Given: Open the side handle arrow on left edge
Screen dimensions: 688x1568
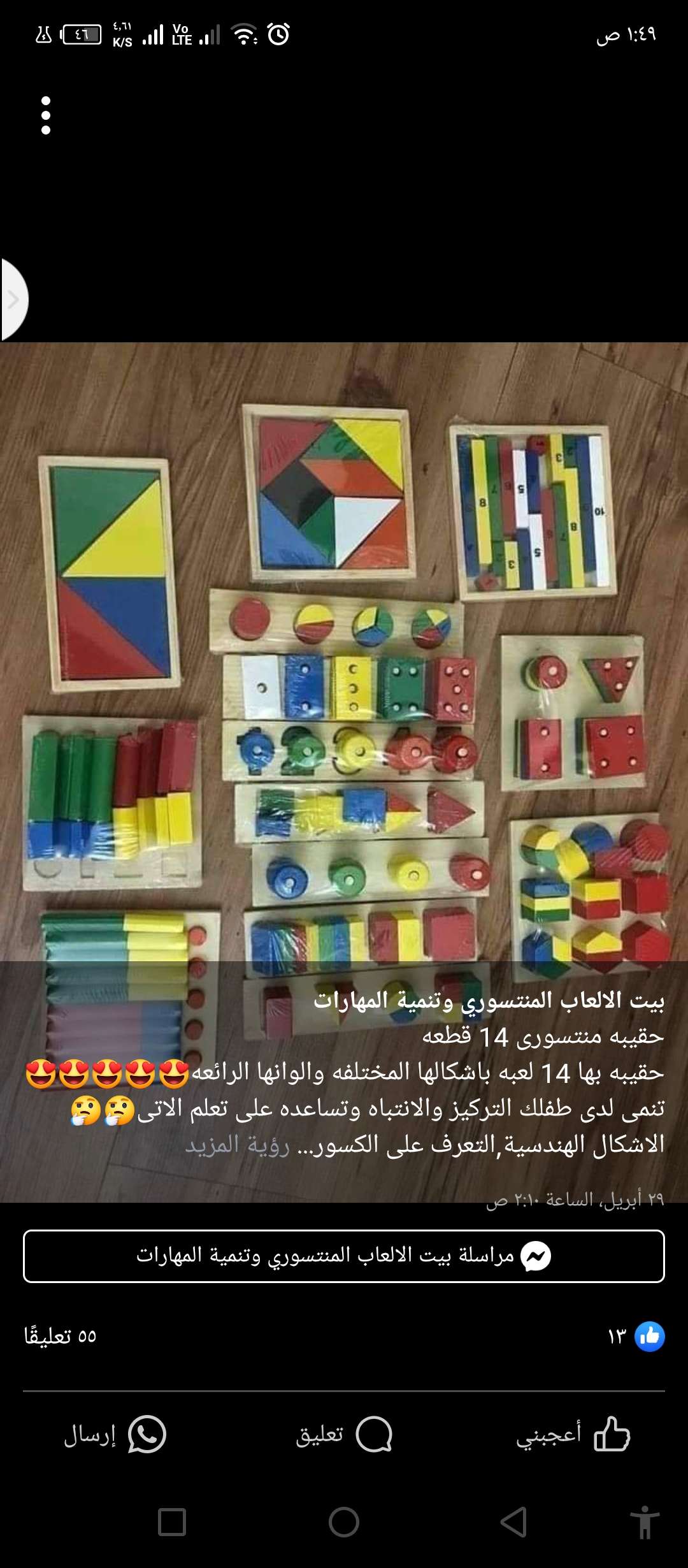Looking at the screenshot, I should pos(14,300).
